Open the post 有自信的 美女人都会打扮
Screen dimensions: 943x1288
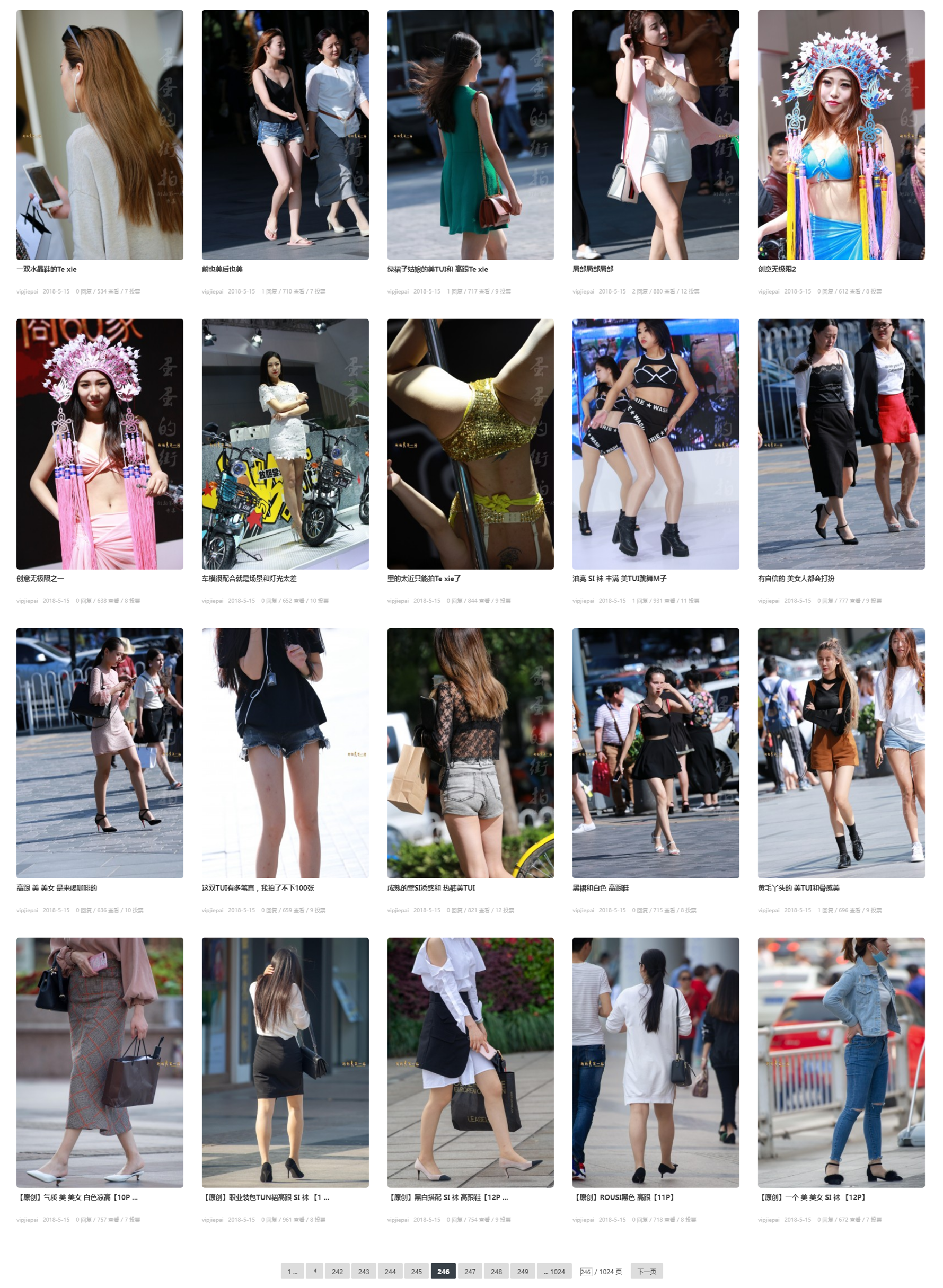[796, 579]
